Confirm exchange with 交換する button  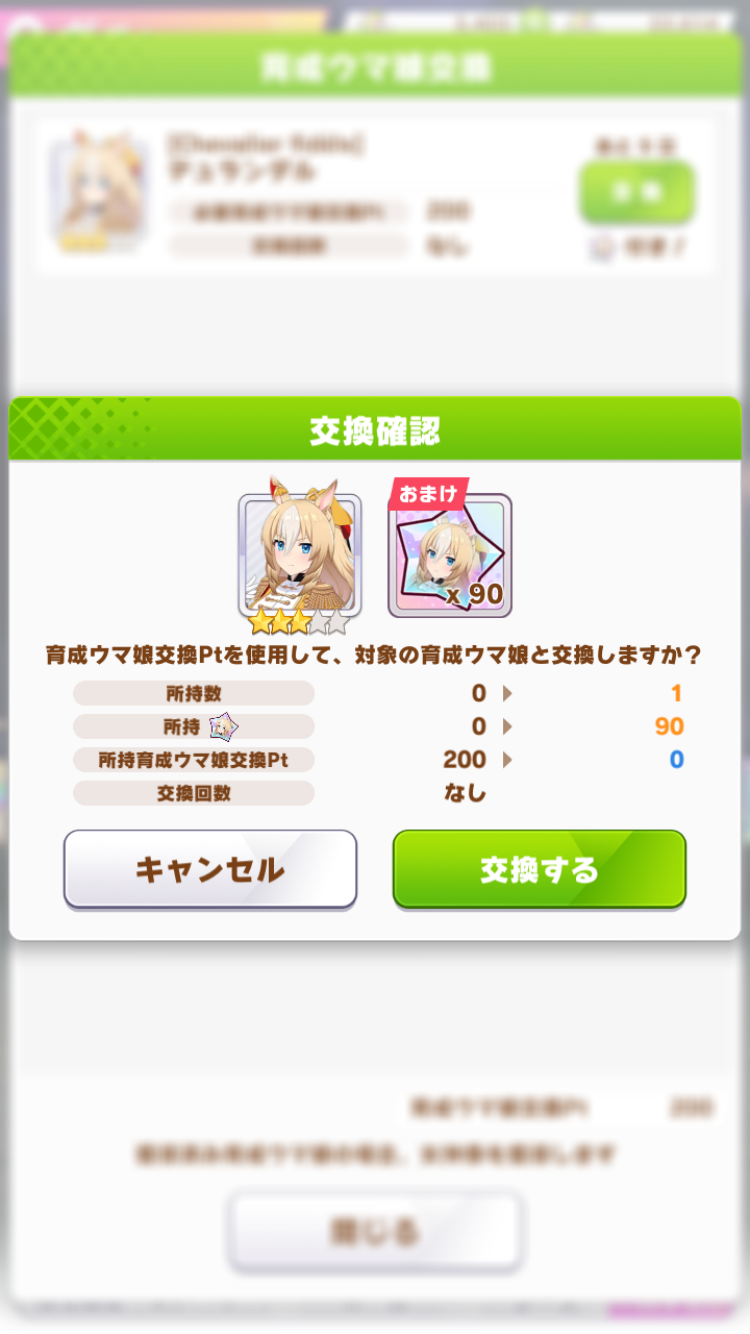click(x=539, y=869)
